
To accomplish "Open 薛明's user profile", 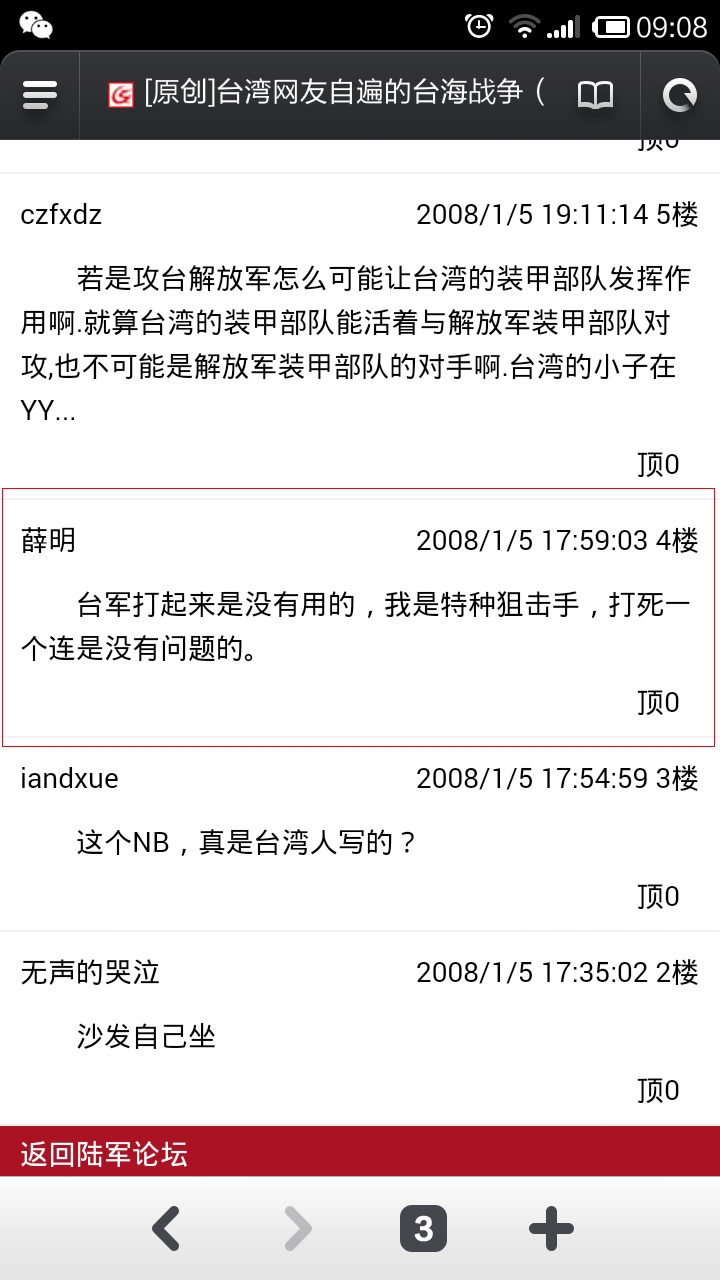I will point(48,541).
